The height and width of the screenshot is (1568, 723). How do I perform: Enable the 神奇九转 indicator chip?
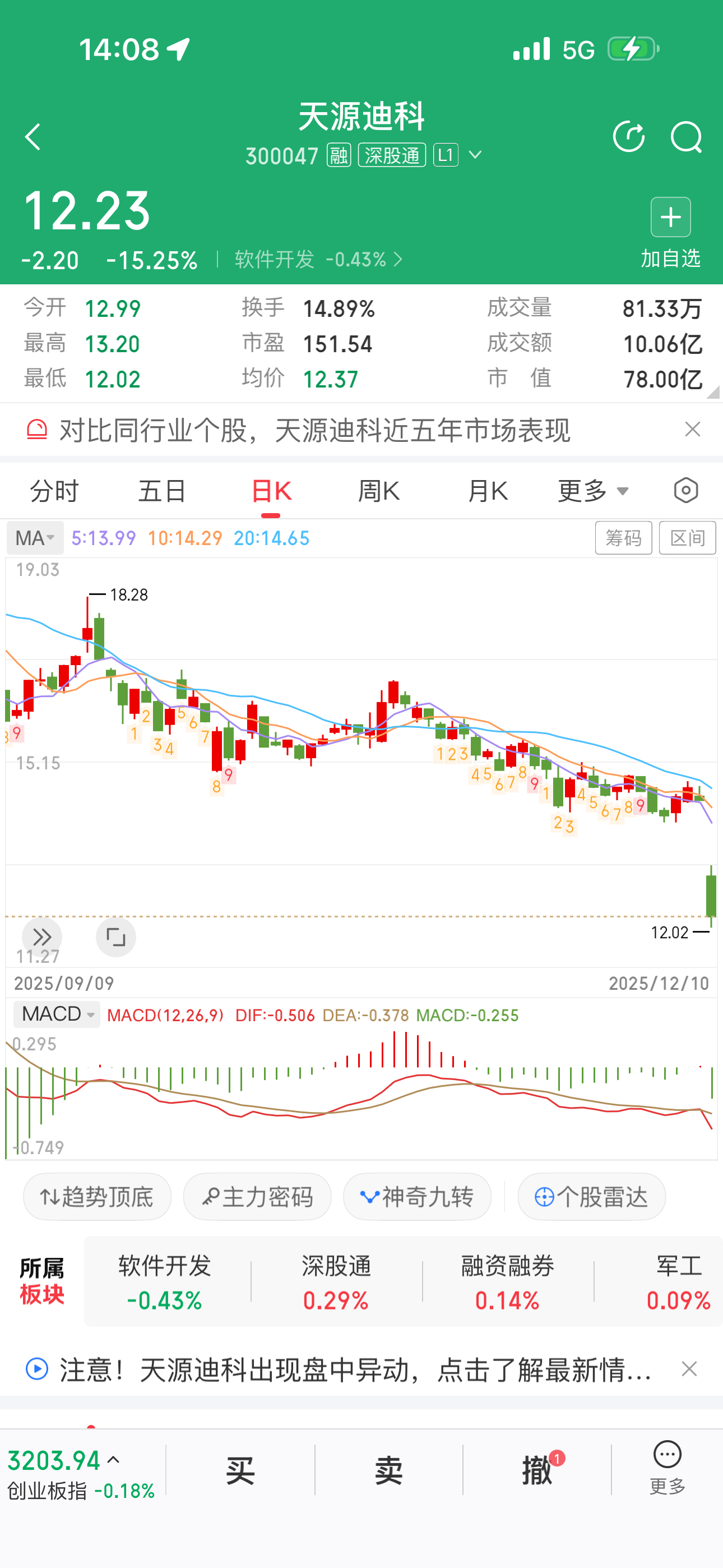417,1197
